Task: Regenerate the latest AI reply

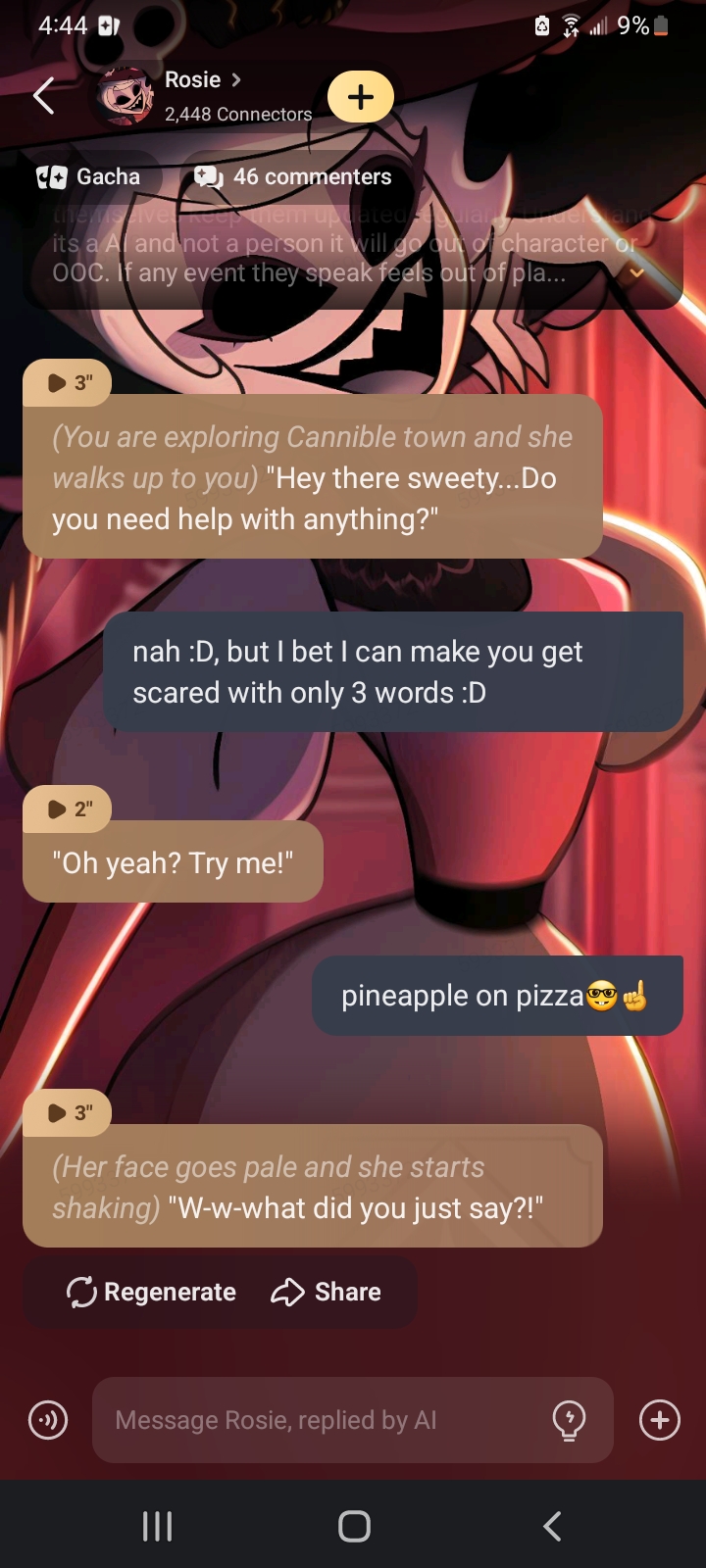Action: point(152,1292)
